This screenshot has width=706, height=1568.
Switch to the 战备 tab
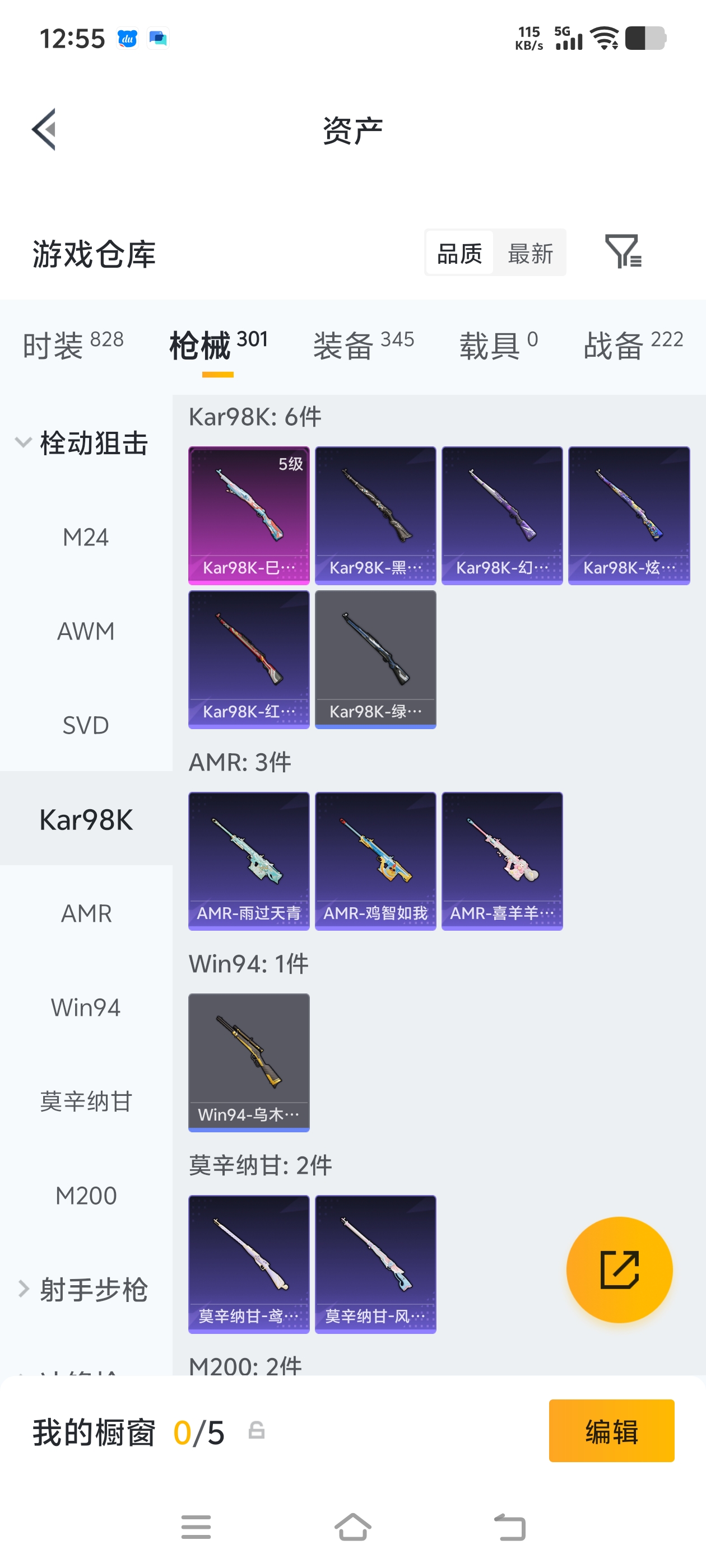coord(633,344)
